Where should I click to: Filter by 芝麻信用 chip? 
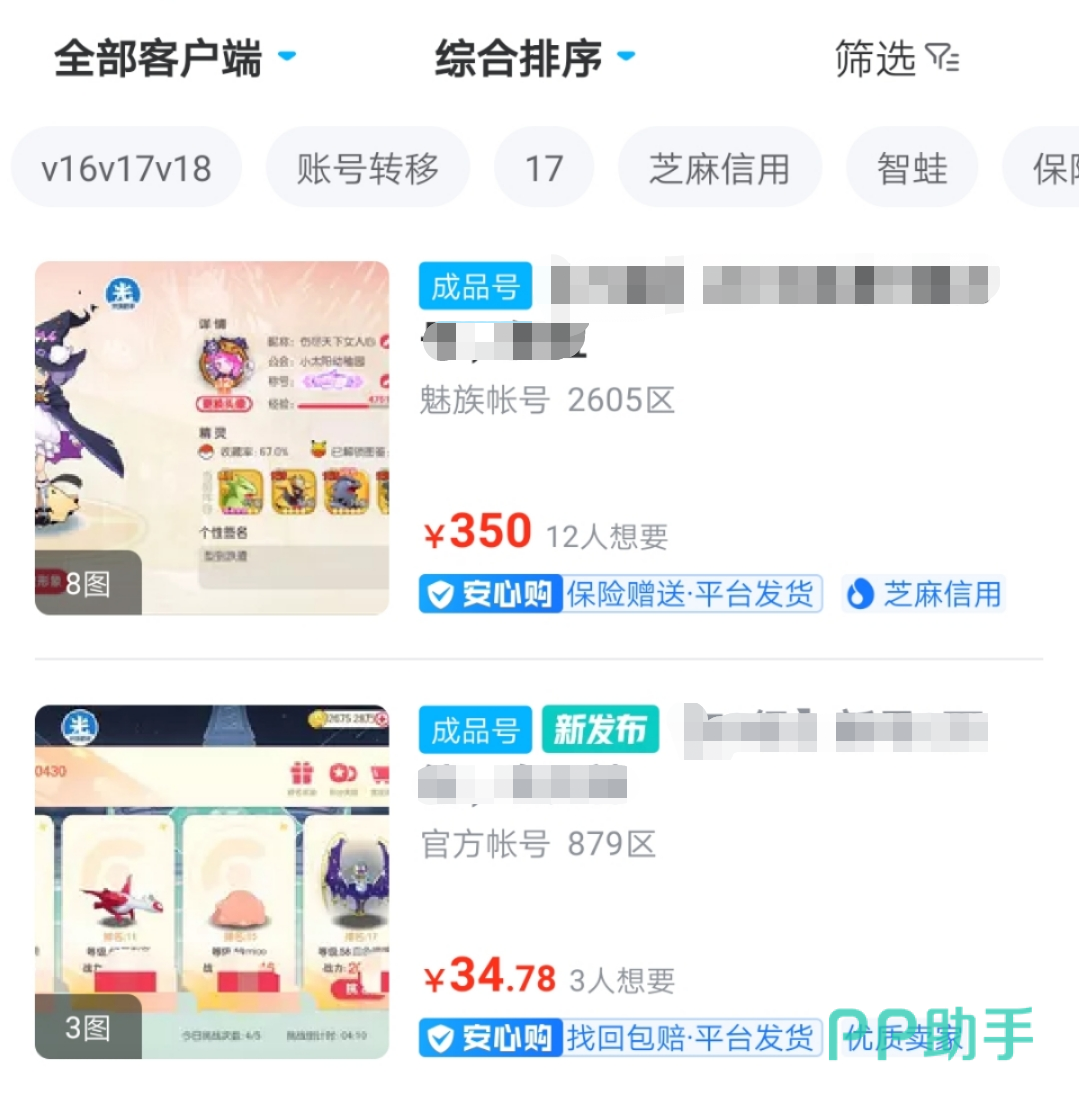[719, 168]
